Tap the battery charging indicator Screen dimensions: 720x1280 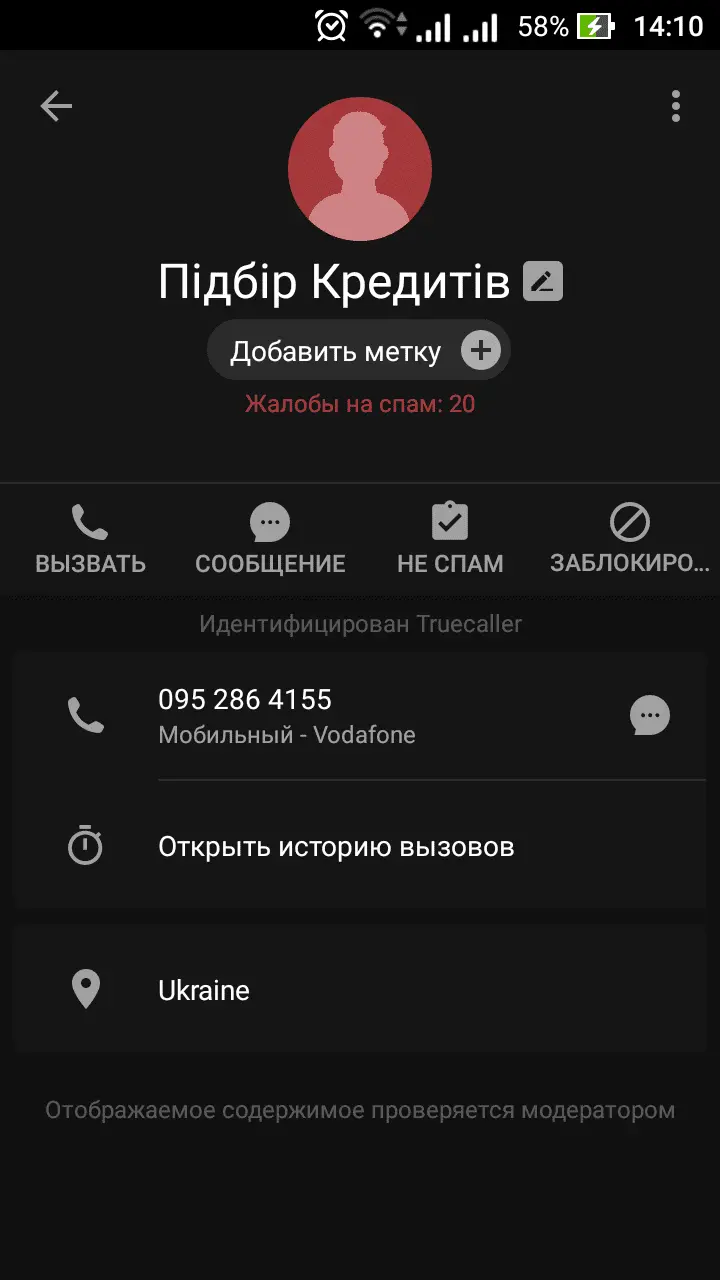[594, 27]
